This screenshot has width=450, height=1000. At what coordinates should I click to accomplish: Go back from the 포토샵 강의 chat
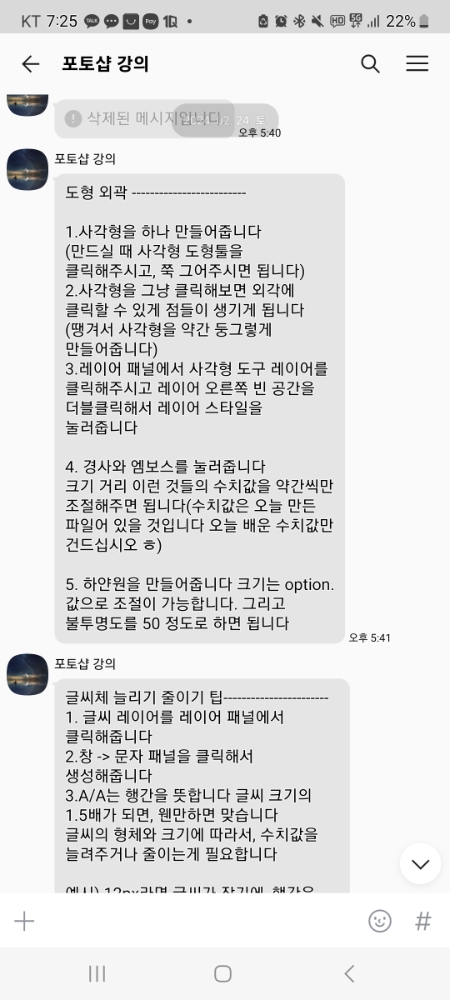click(x=30, y=64)
